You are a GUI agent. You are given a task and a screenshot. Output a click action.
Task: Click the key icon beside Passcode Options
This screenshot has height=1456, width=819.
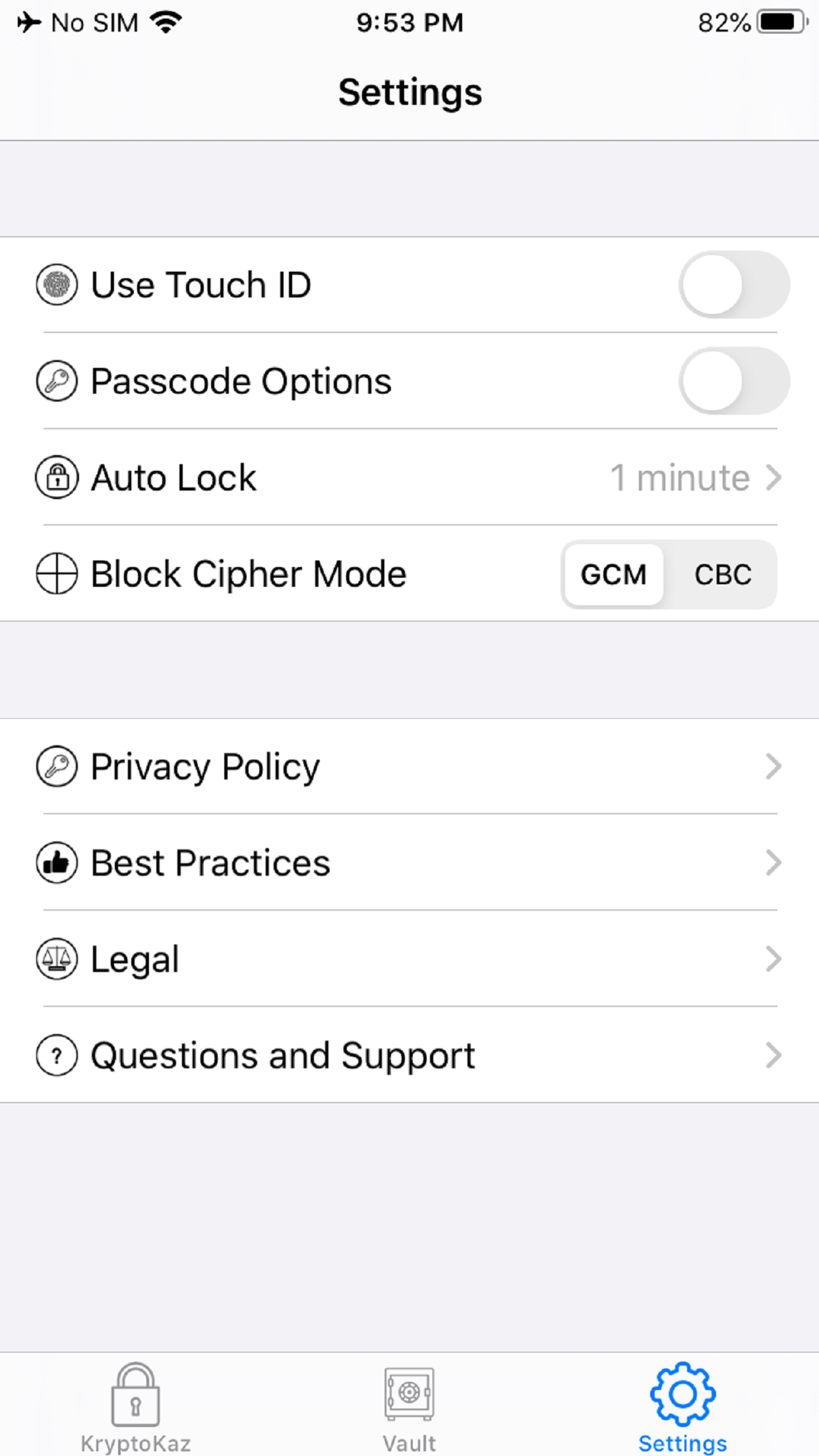click(57, 380)
